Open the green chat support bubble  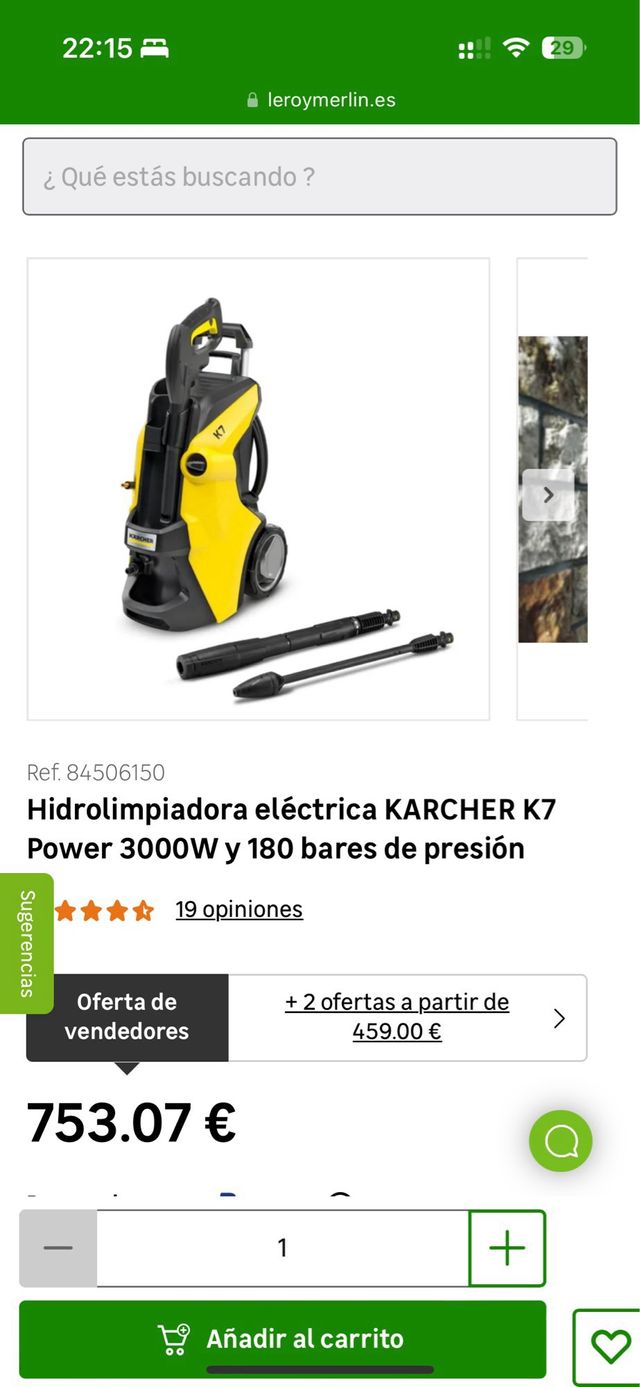click(x=561, y=1140)
